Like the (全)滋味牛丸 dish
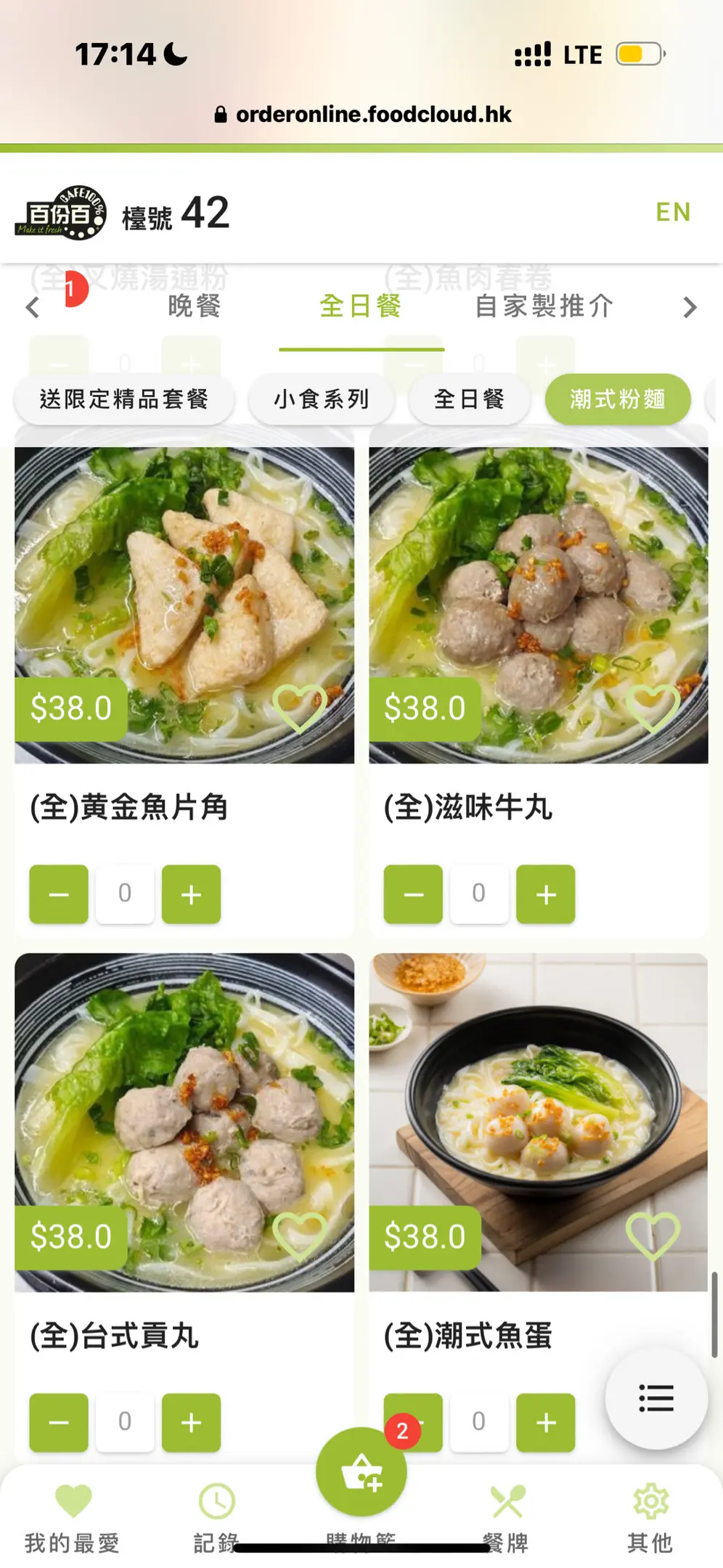The height and width of the screenshot is (1568, 723). pos(653,709)
